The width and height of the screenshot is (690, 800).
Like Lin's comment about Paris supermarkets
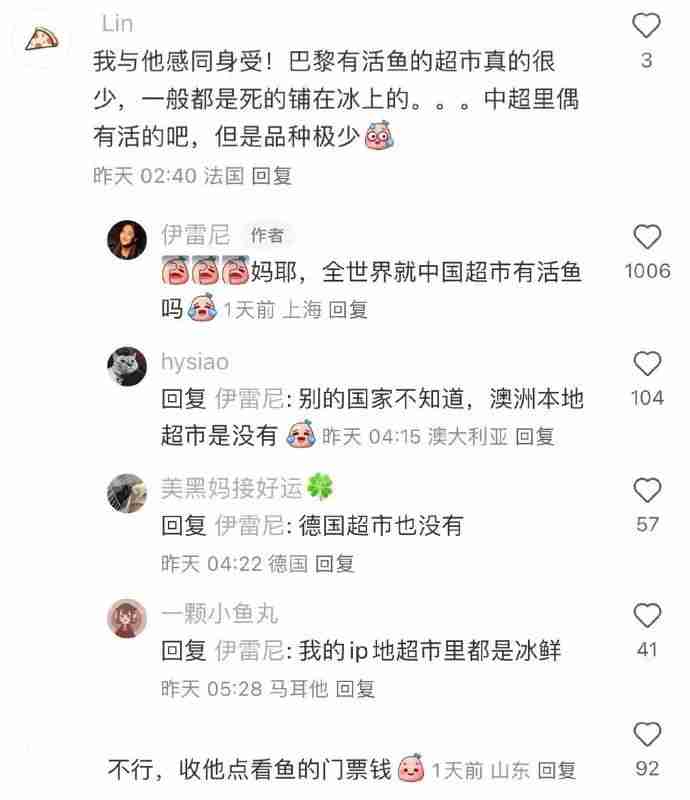coord(647,26)
